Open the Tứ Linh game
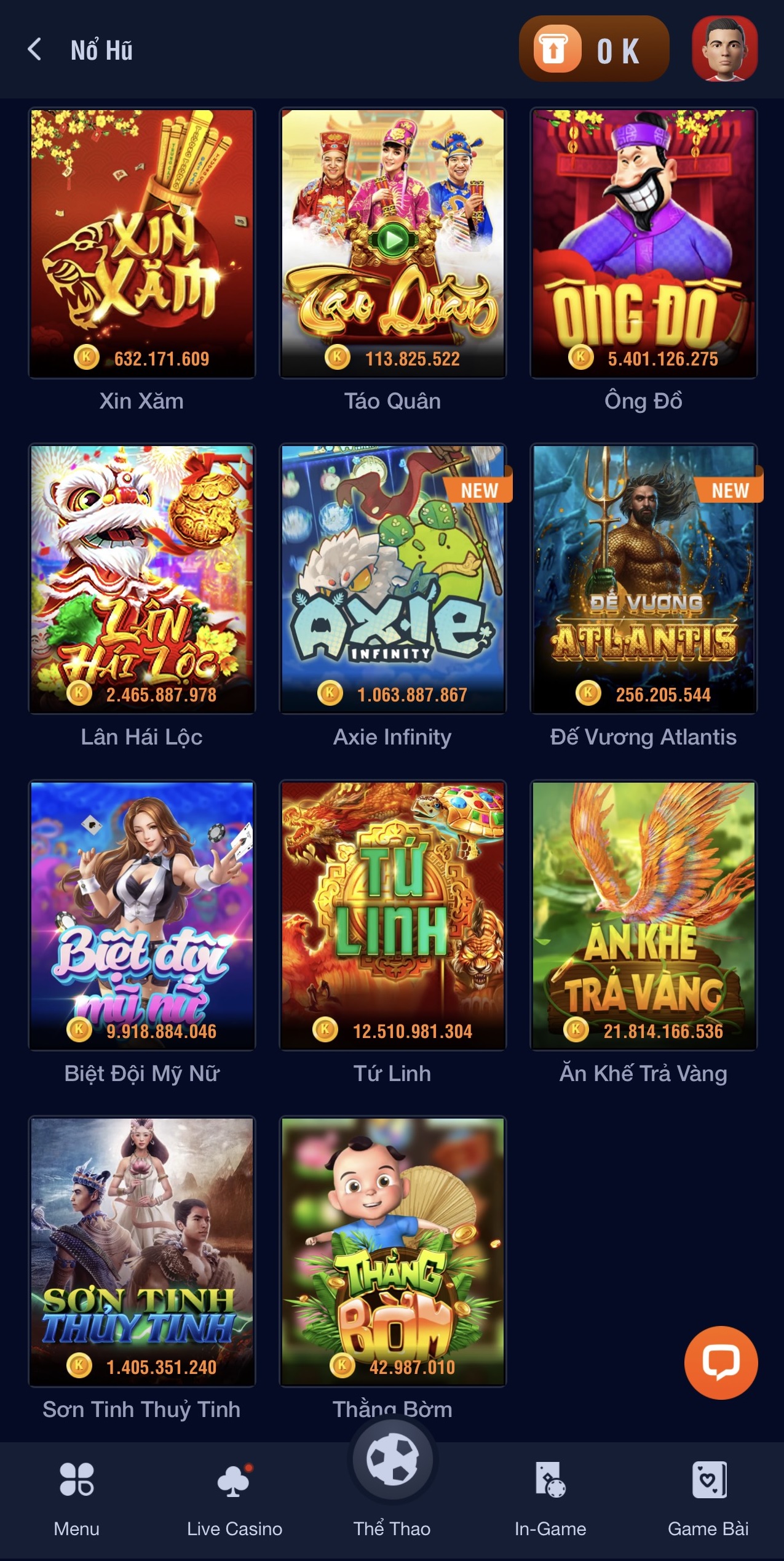Image resolution: width=784 pixels, height=1561 pixels. point(392,915)
